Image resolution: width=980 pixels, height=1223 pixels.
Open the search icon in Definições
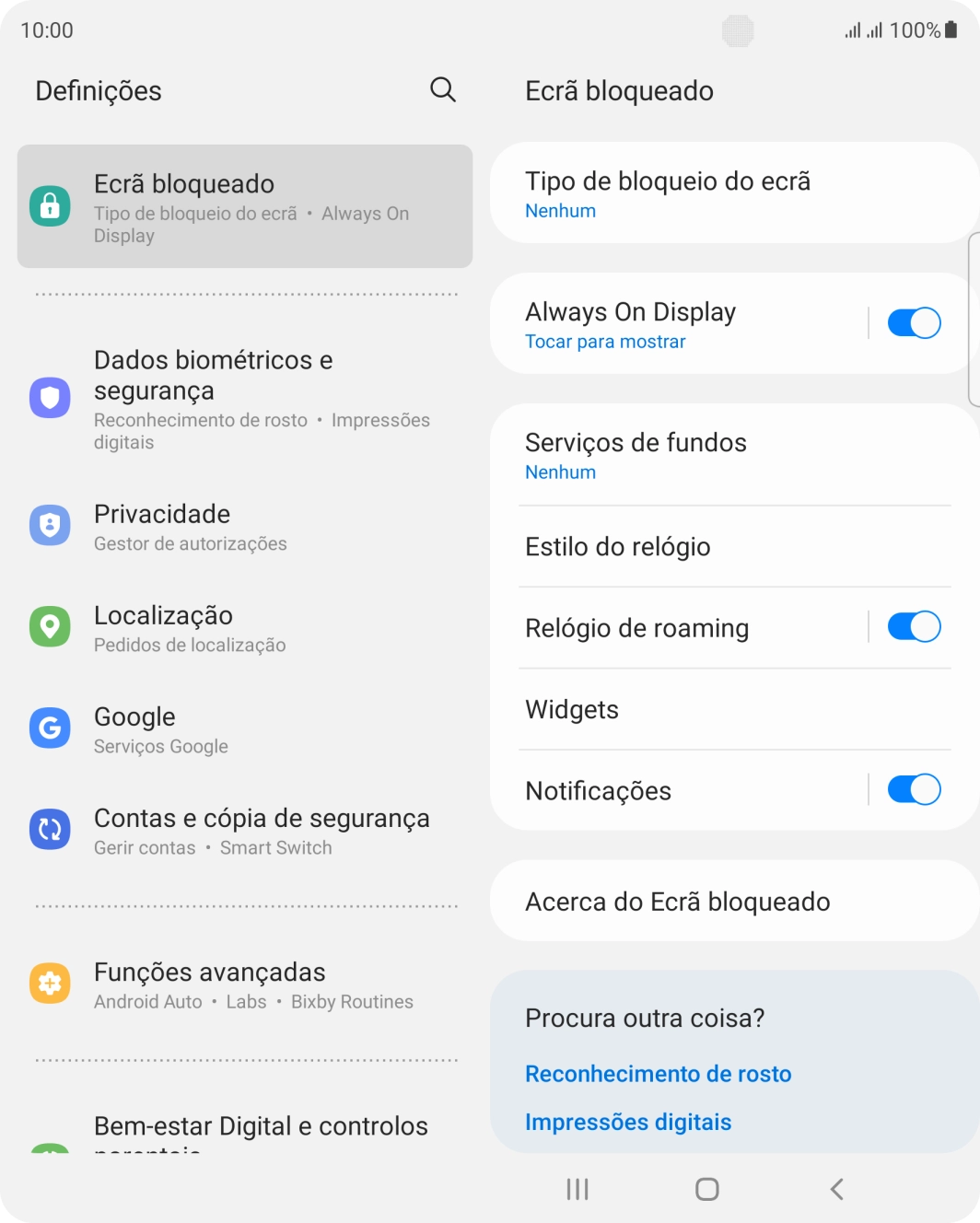pyautogui.click(x=443, y=89)
